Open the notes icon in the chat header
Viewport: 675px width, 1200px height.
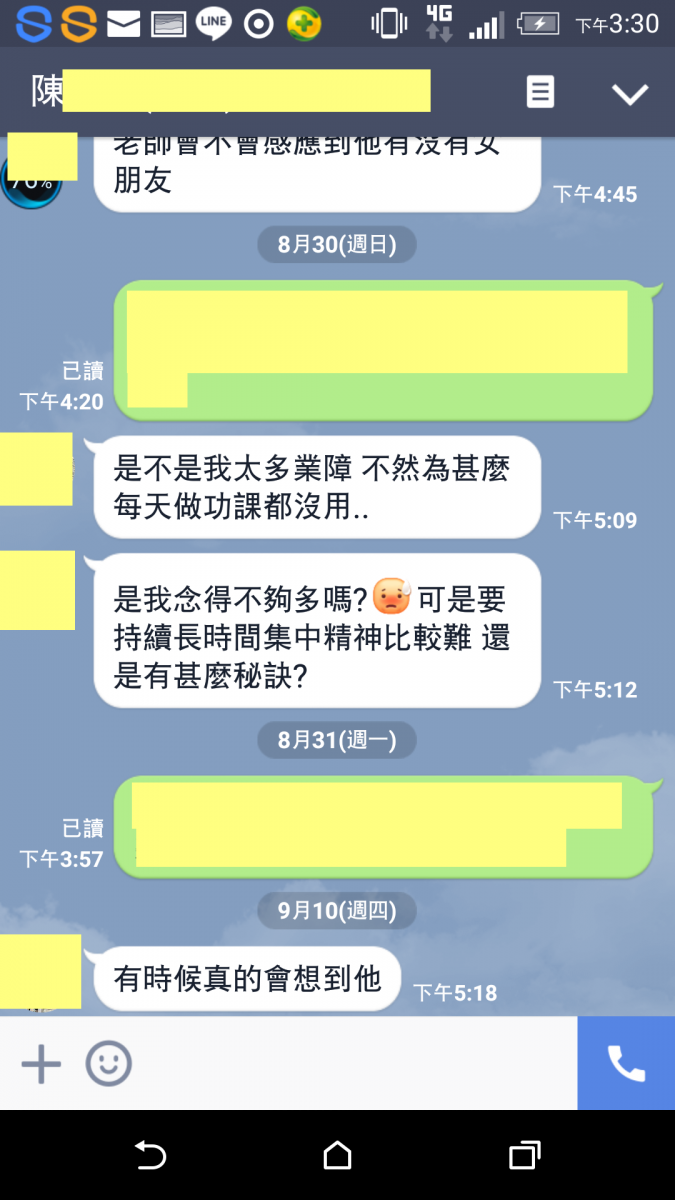(540, 93)
